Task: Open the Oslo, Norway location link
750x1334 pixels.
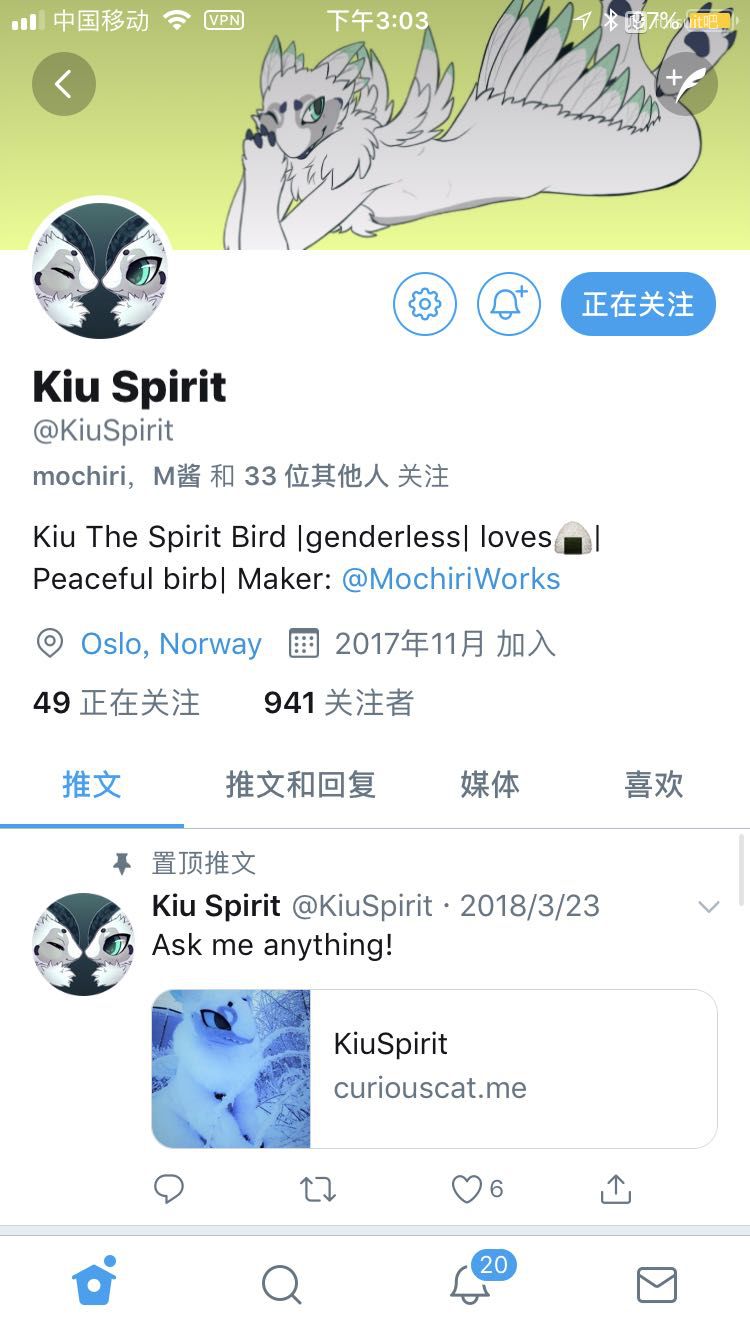Action: pos(171,643)
